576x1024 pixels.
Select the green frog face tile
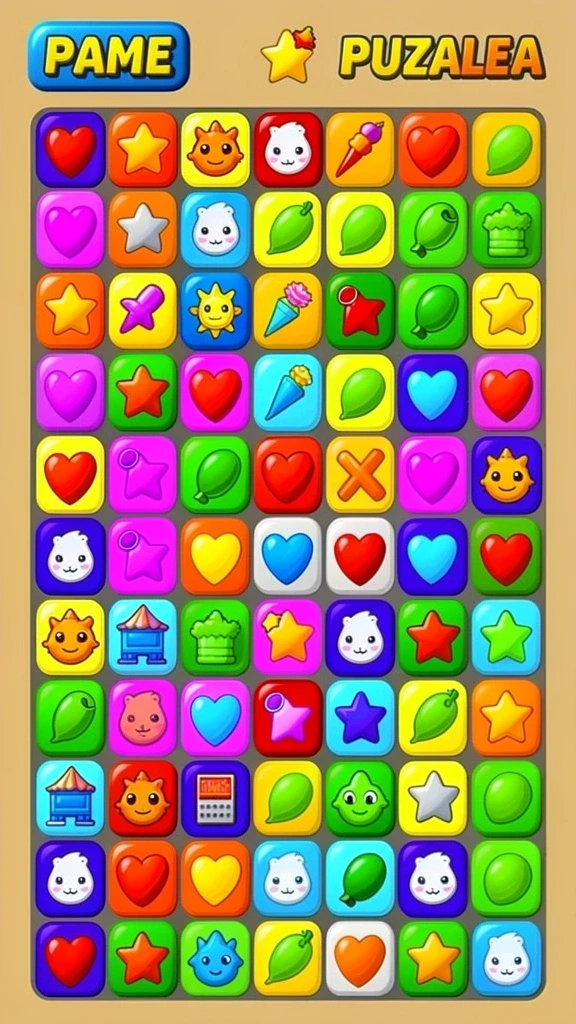360,798
